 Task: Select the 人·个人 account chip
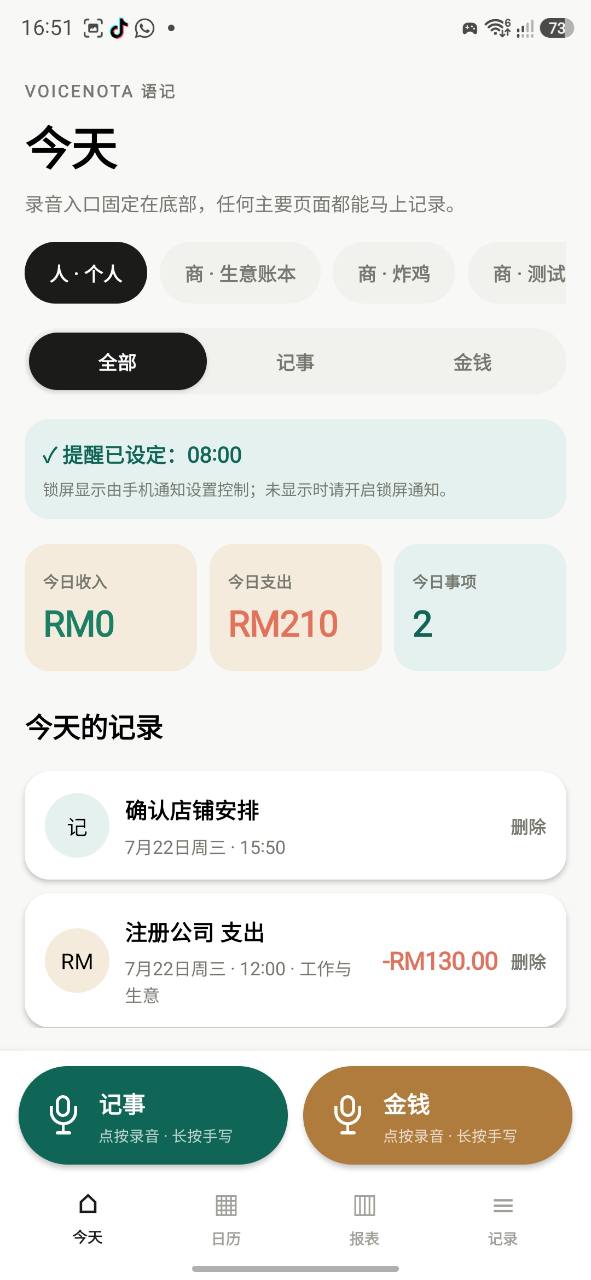pos(86,273)
